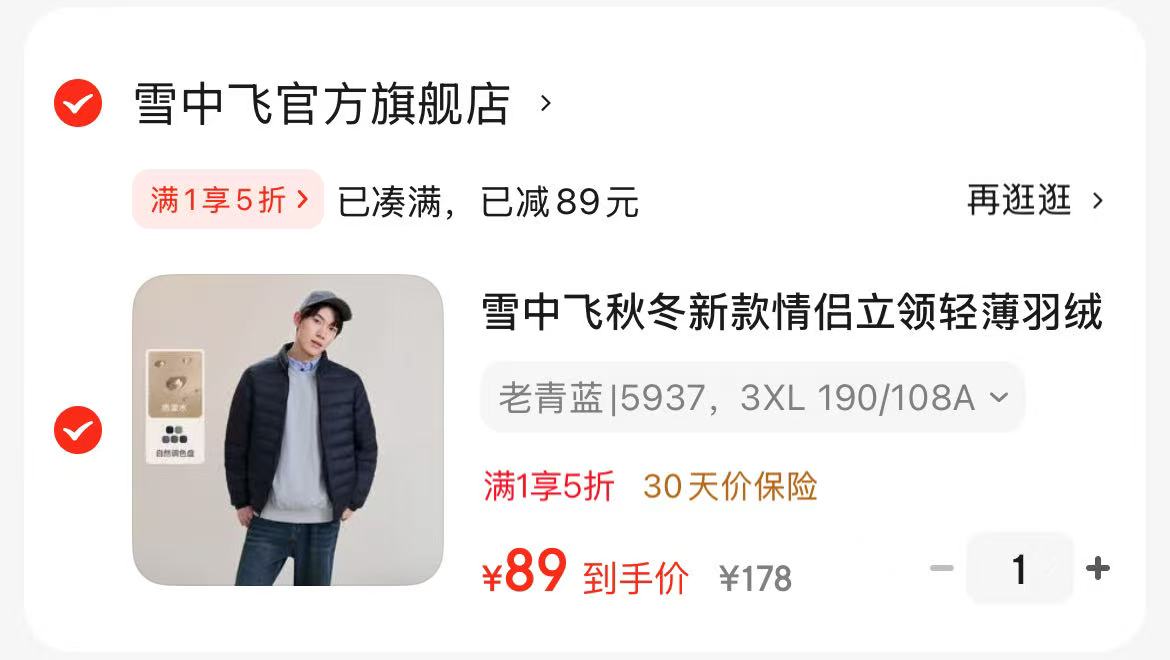Deselect the down jacket item checkbox
The height and width of the screenshot is (660, 1170).
pos(78,430)
